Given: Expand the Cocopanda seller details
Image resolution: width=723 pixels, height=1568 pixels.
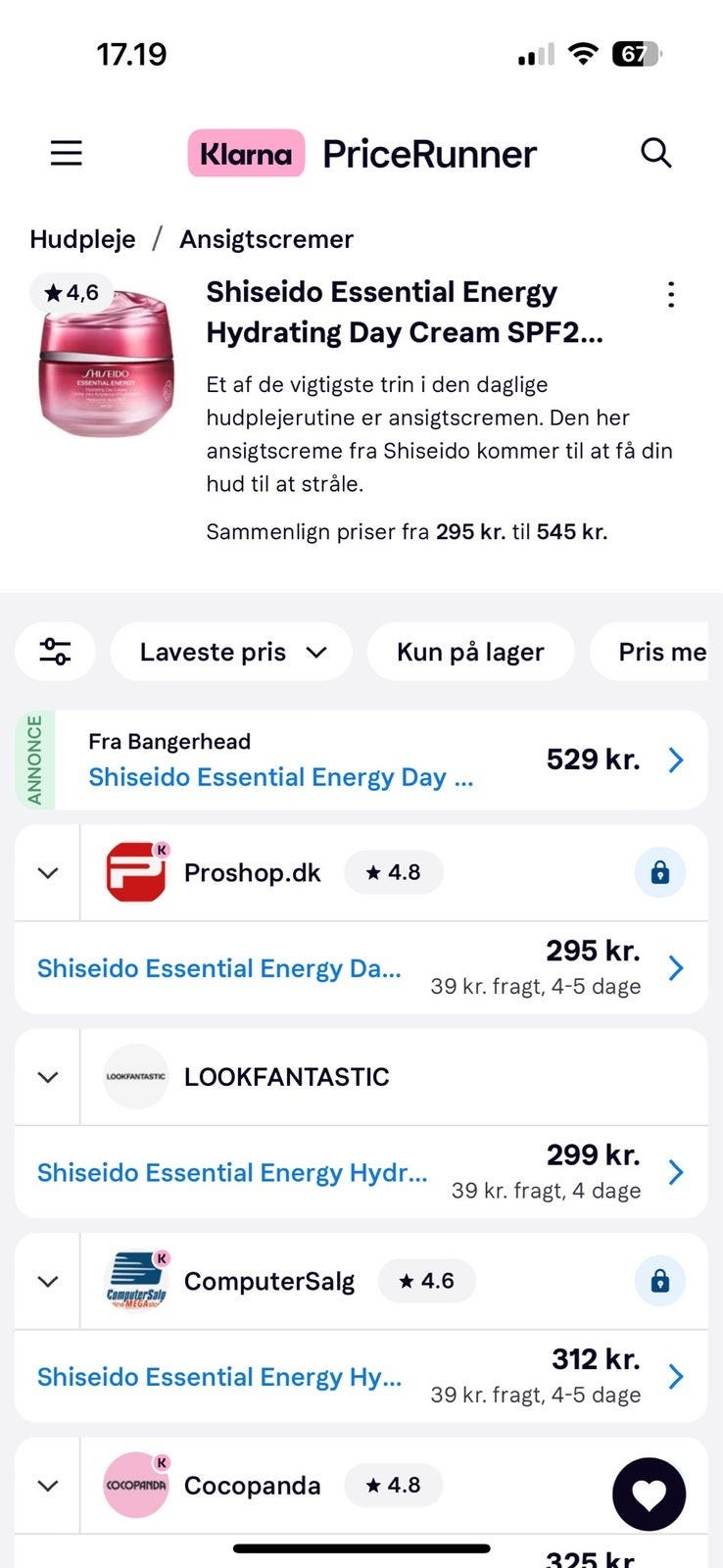Looking at the screenshot, I should [x=48, y=1486].
